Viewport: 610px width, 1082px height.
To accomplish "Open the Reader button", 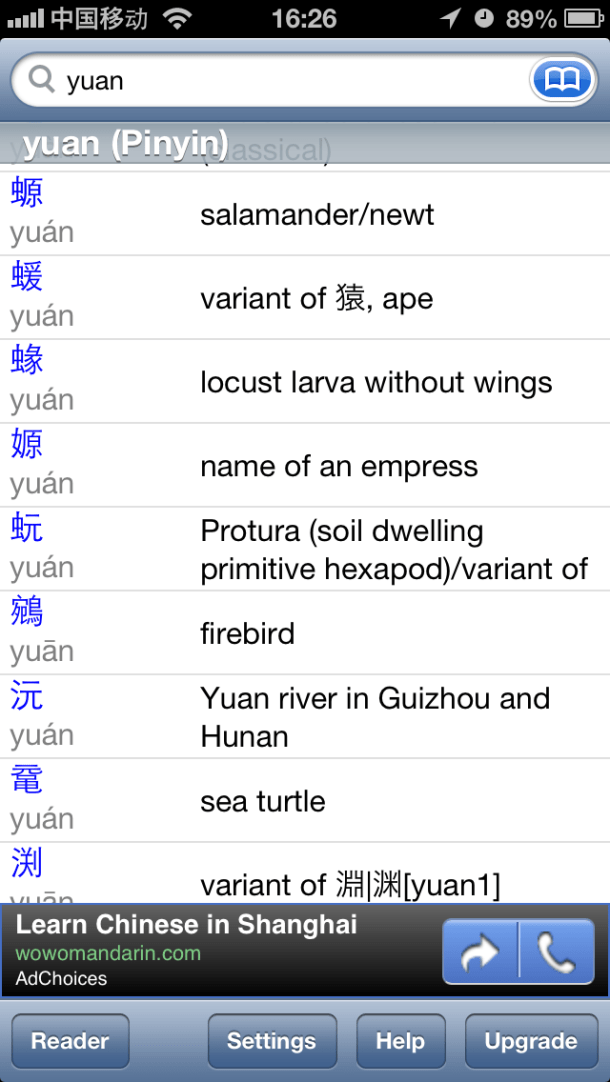I will pyautogui.click(x=70, y=1041).
